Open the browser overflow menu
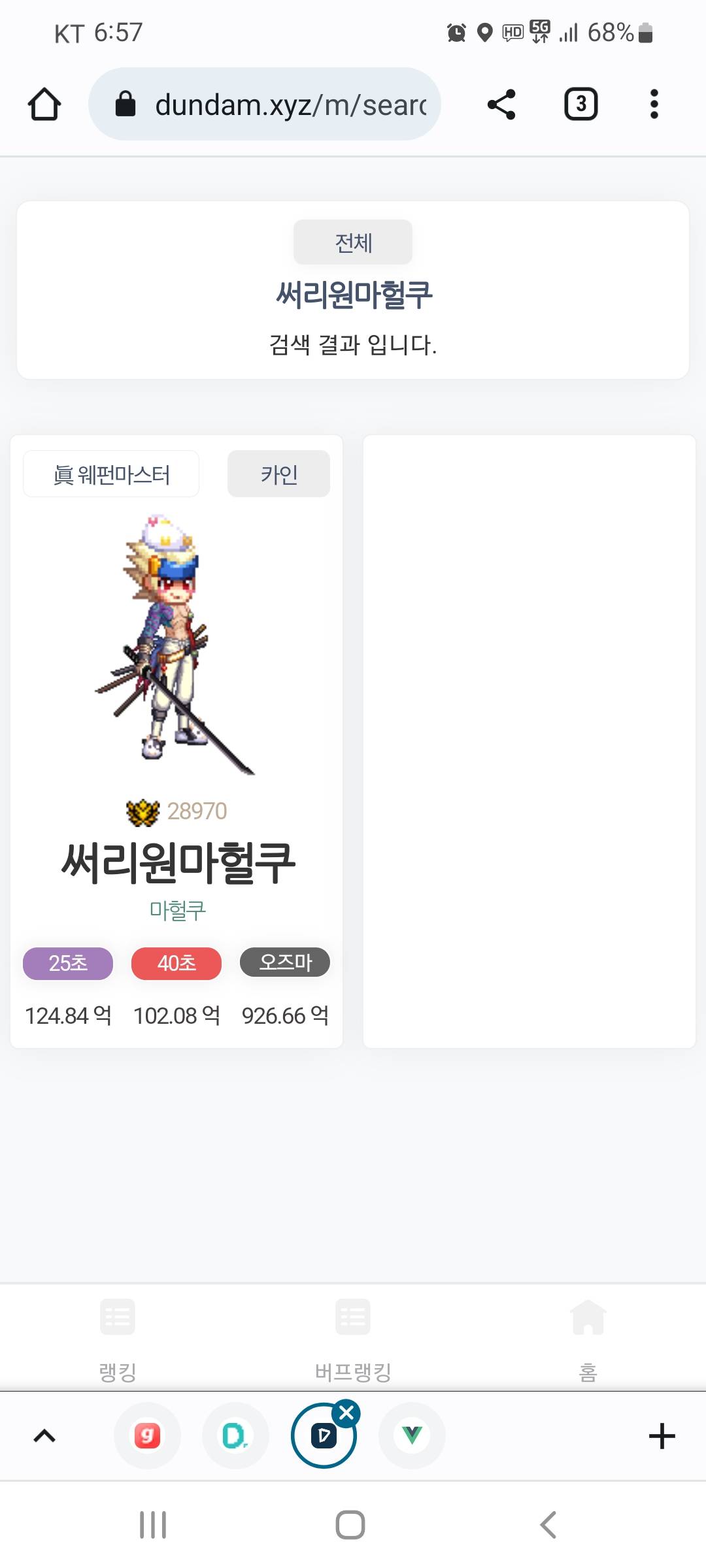Viewport: 706px width, 1568px height. [x=654, y=105]
